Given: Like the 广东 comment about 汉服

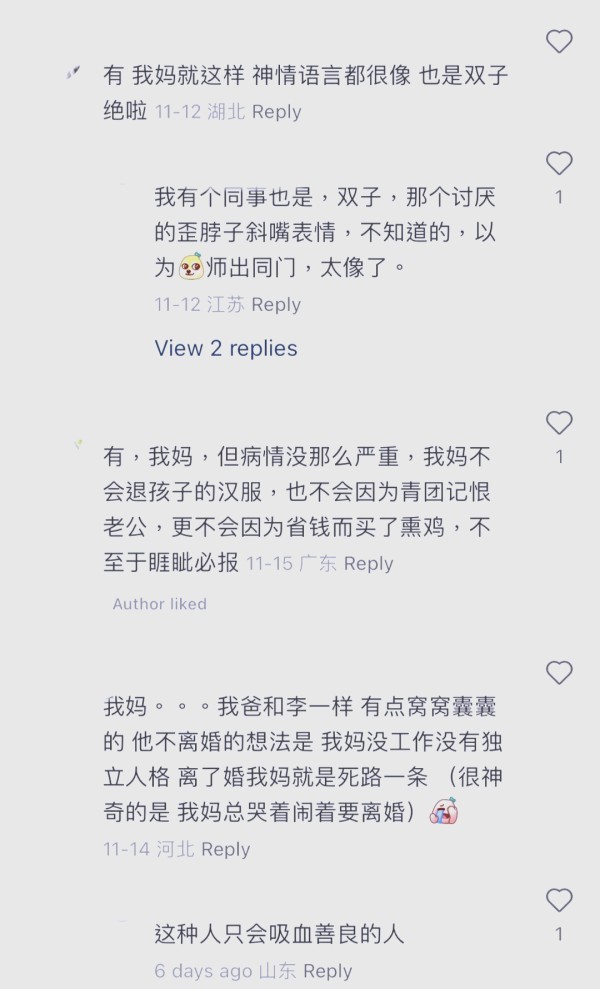Looking at the screenshot, I should (559, 423).
